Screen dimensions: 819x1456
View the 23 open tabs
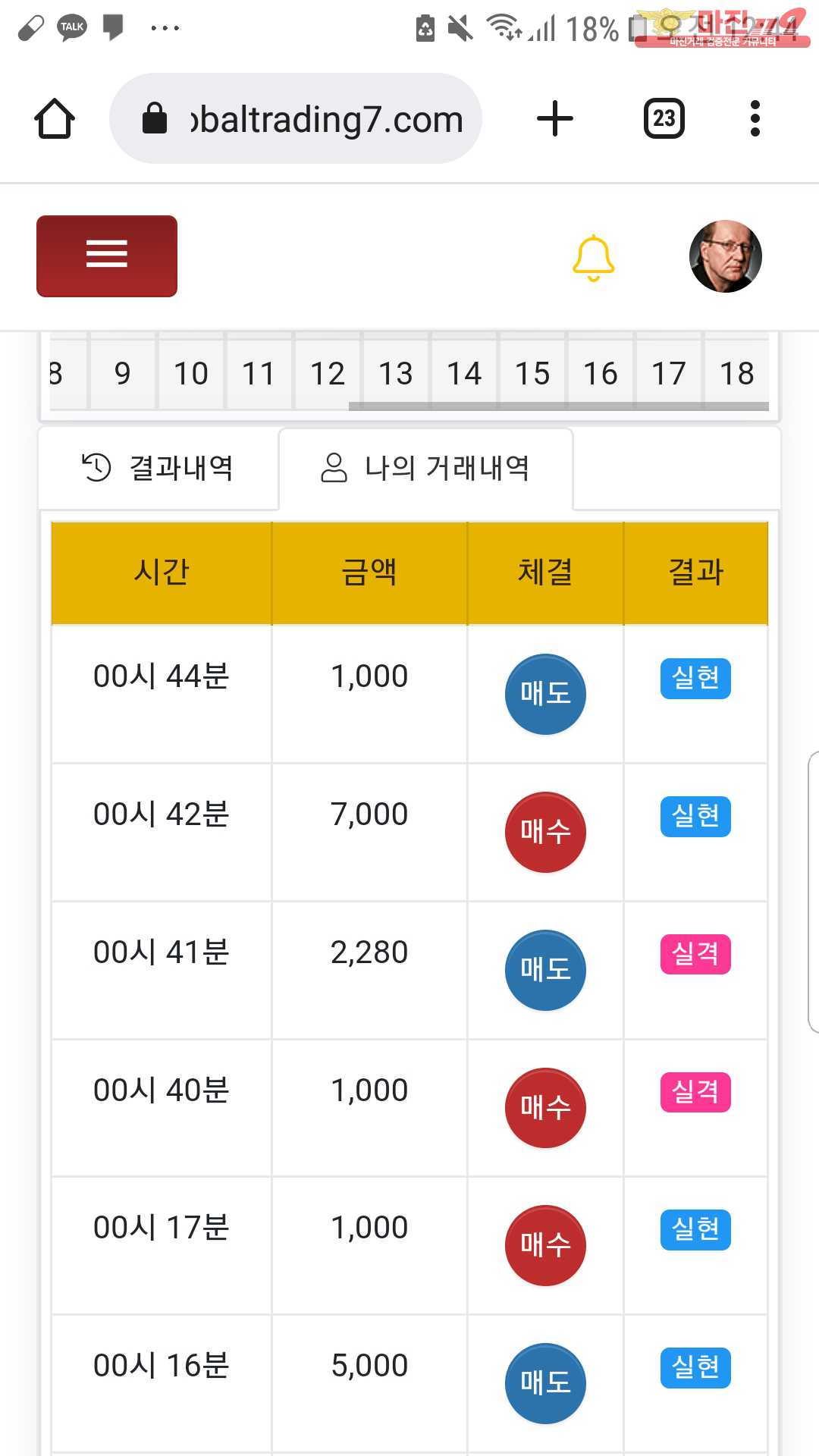point(664,119)
